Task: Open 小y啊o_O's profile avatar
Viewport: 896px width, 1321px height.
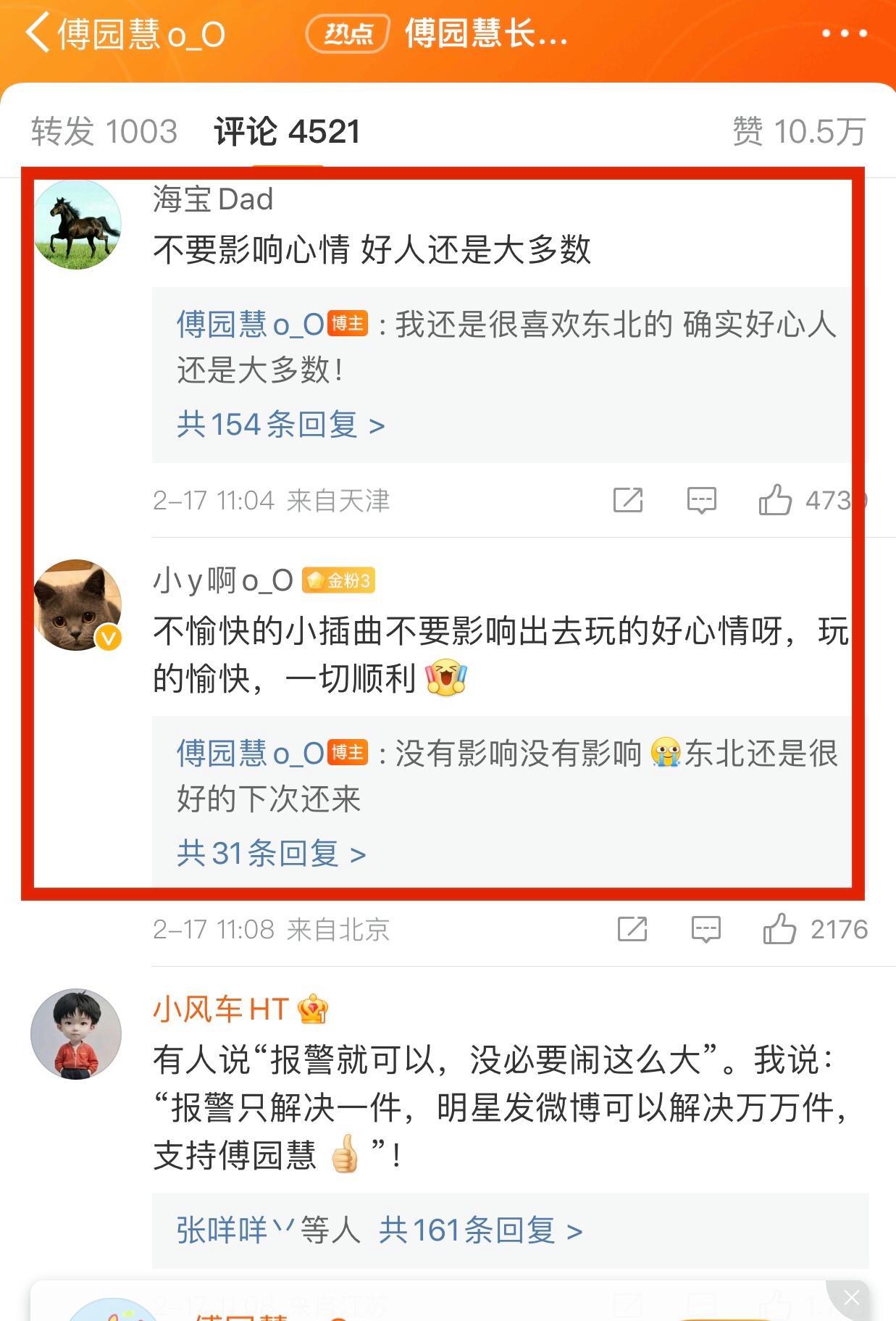Action: click(78, 605)
